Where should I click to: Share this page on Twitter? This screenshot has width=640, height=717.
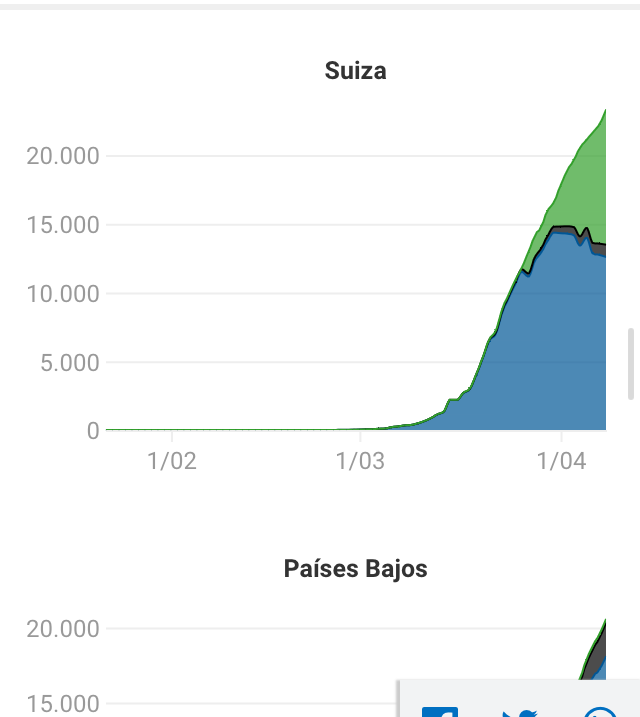tap(520, 711)
